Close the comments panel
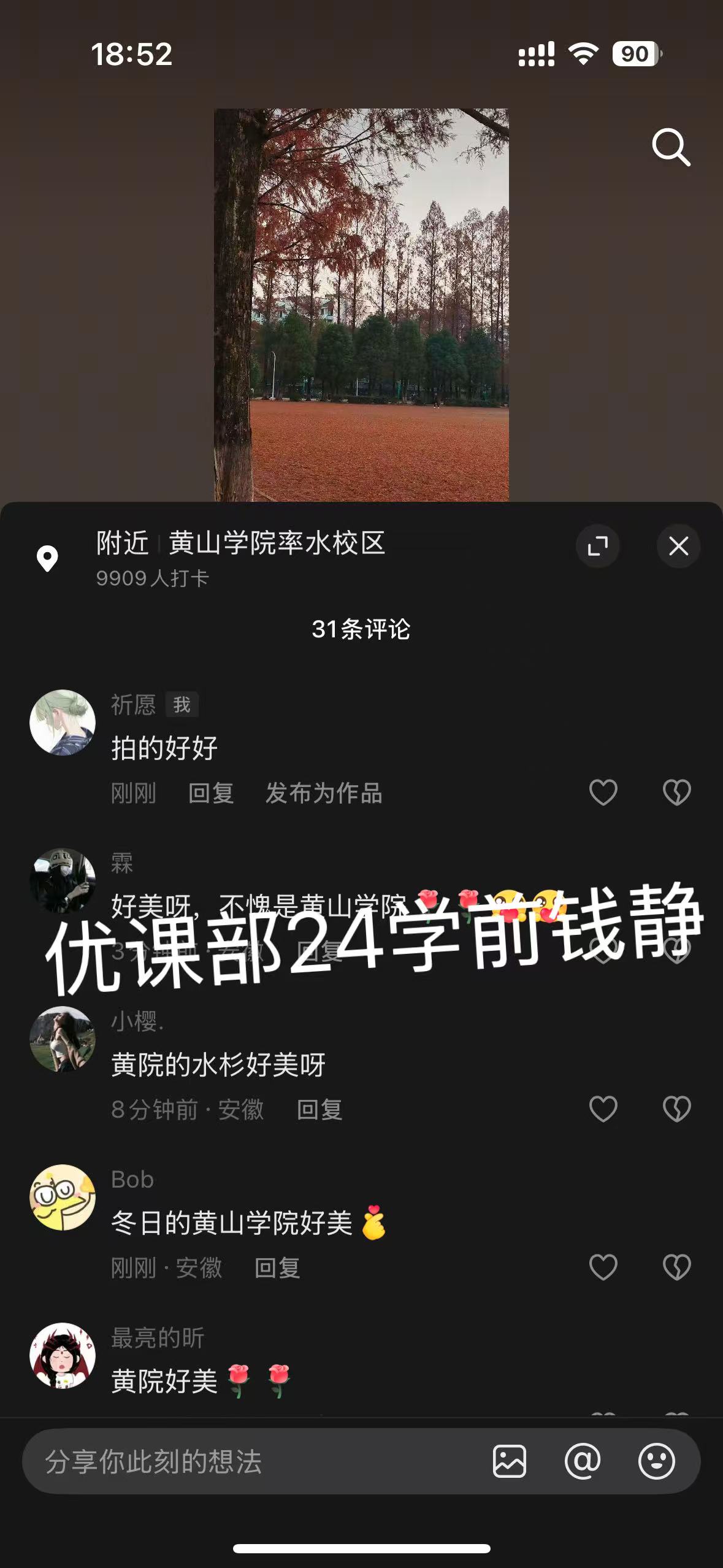Image resolution: width=723 pixels, height=1568 pixels. coord(678,546)
